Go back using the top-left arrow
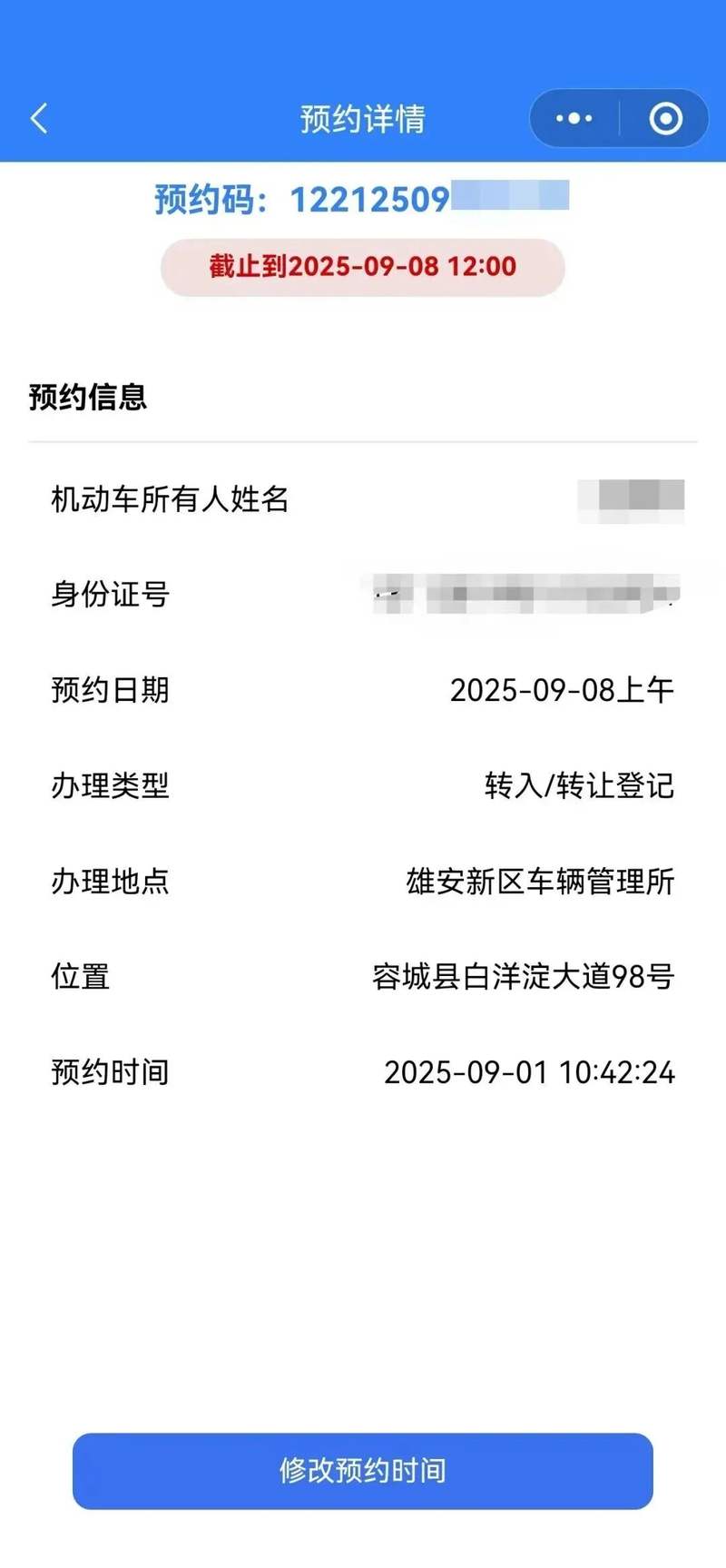The image size is (726, 1568). (39, 118)
